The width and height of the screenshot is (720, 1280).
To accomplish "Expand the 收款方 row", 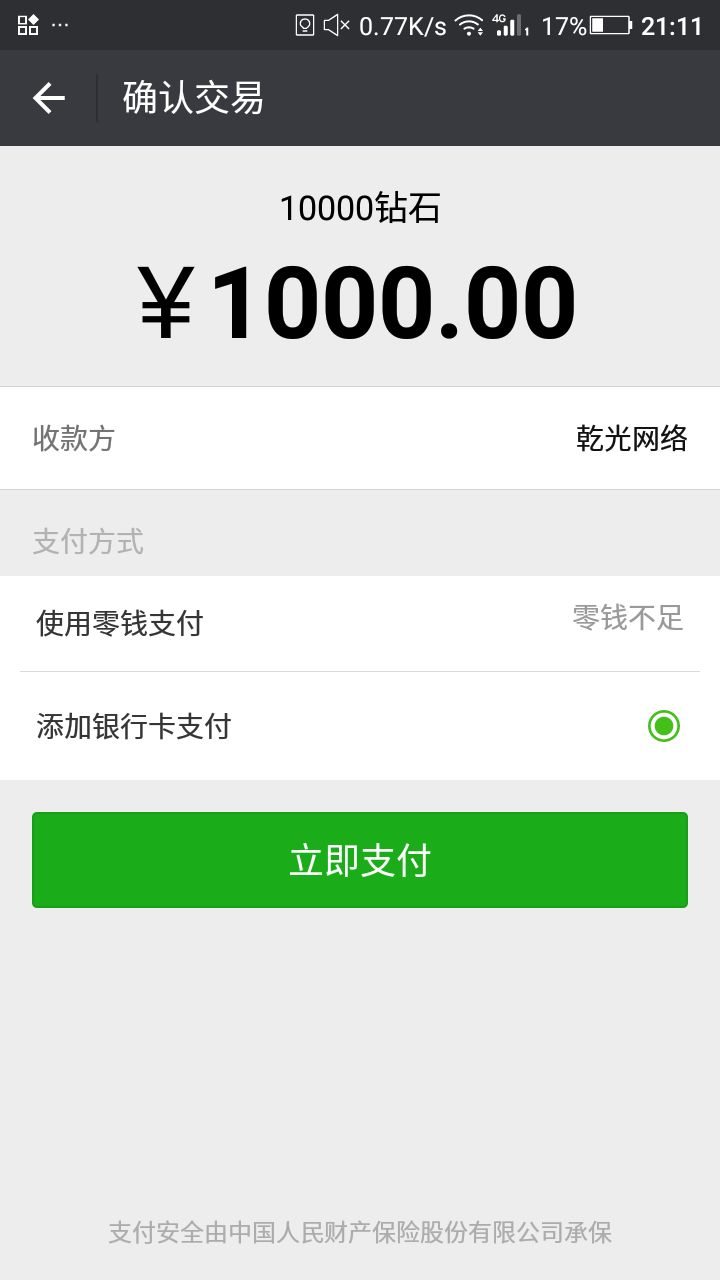I will click(x=75, y=438).
